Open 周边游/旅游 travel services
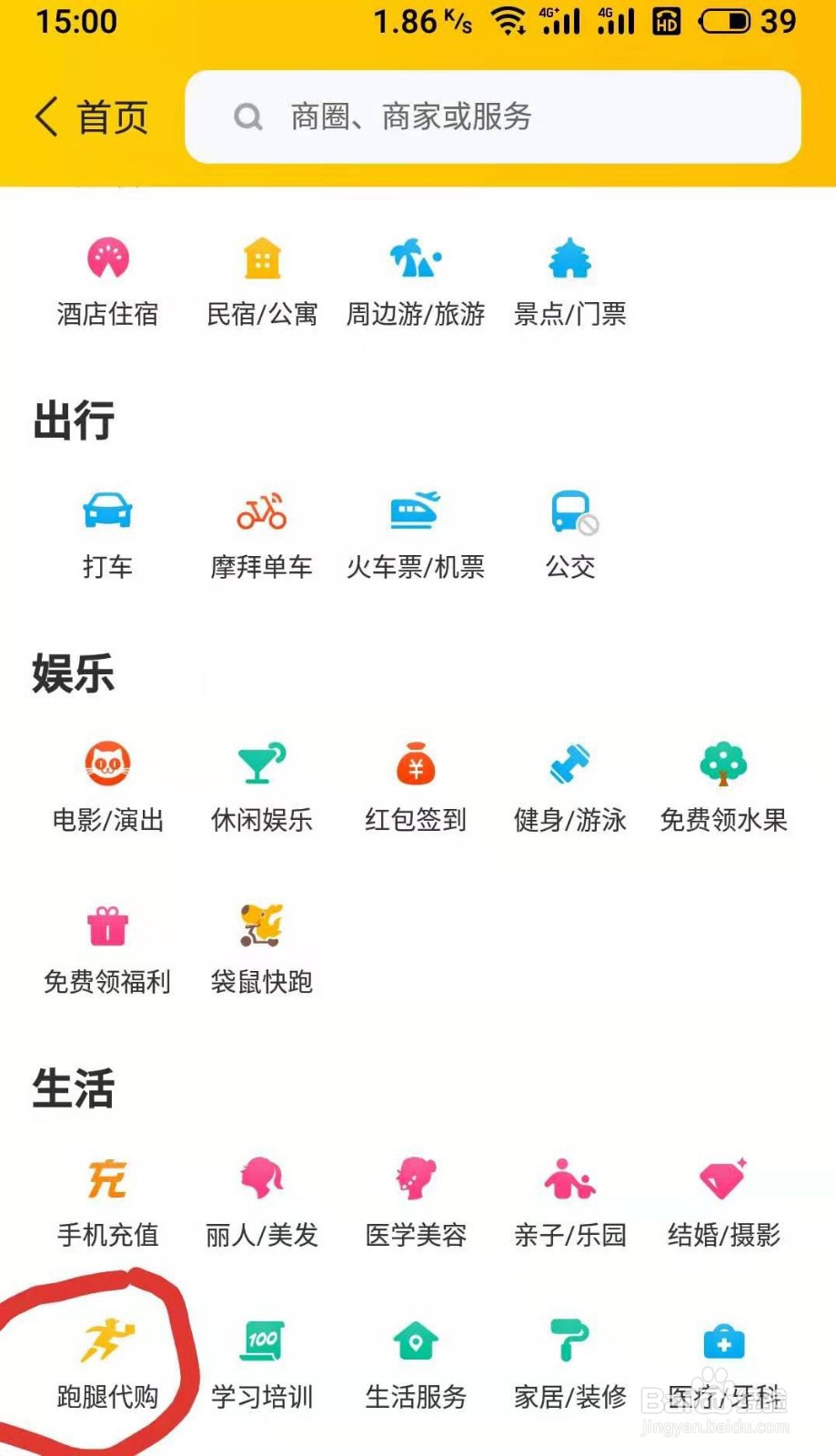836x1456 pixels. [415, 273]
